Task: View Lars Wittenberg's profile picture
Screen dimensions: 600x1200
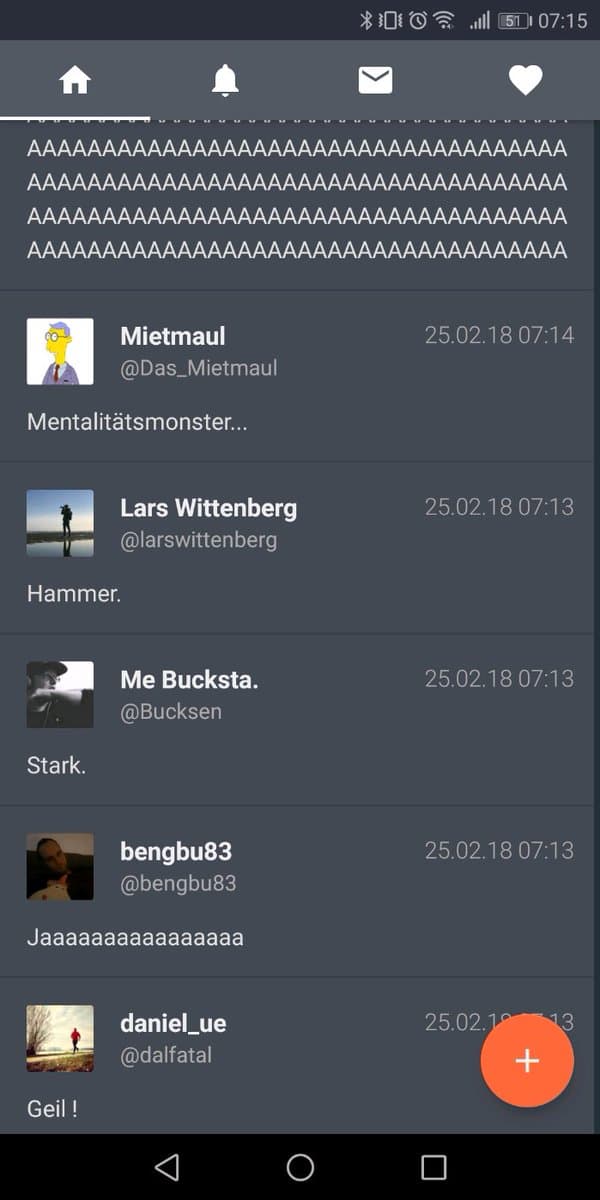Action: point(60,523)
